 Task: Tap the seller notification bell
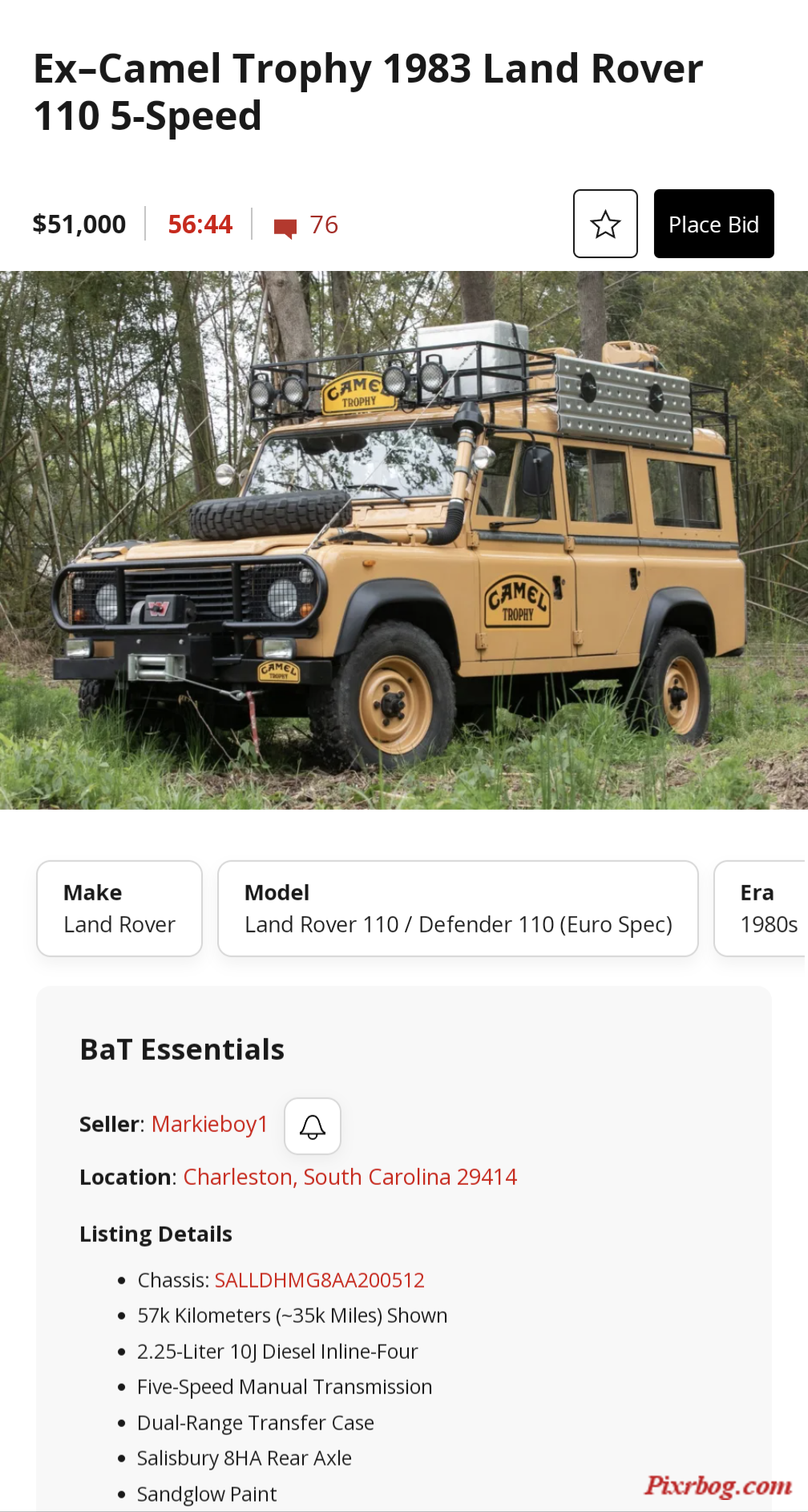tap(313, 1126)
